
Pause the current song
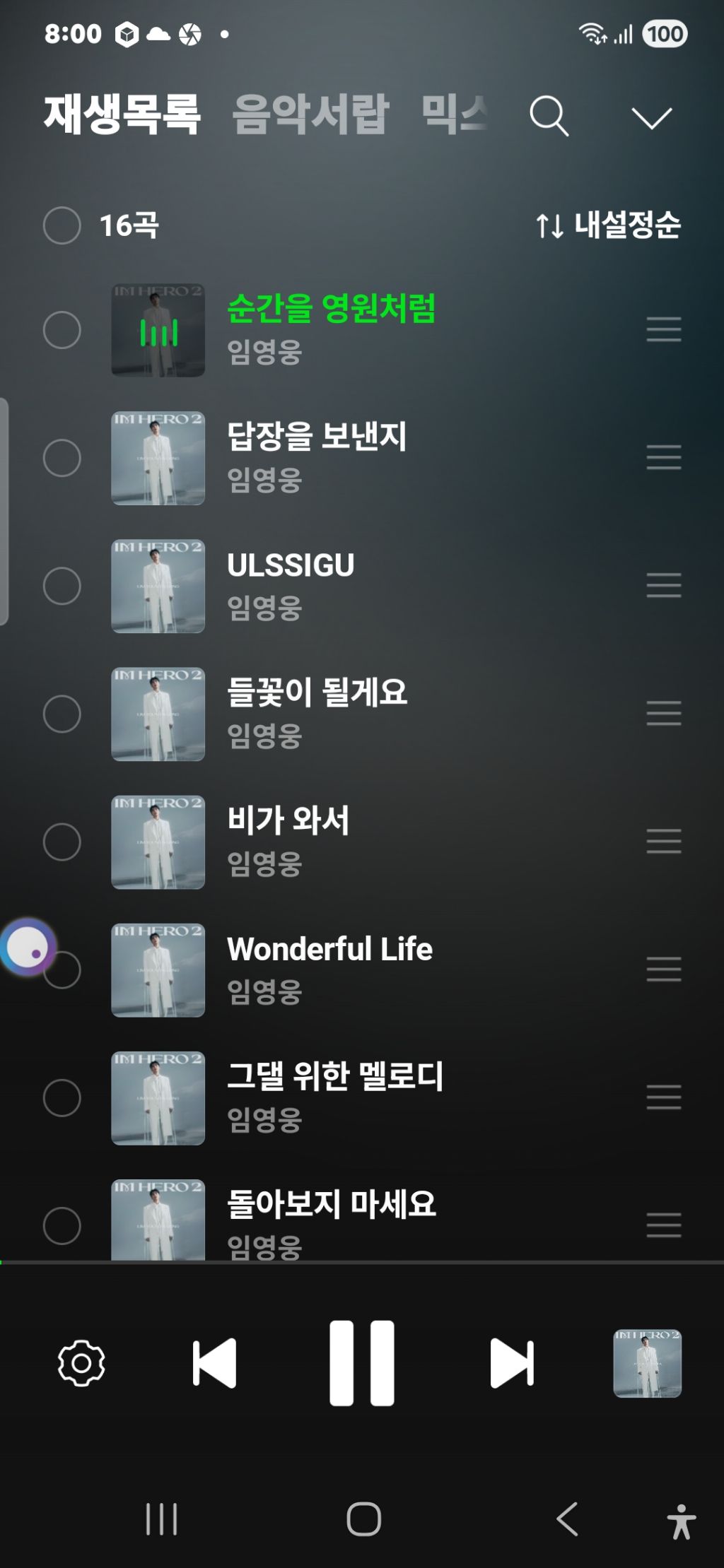point(362,1362)
